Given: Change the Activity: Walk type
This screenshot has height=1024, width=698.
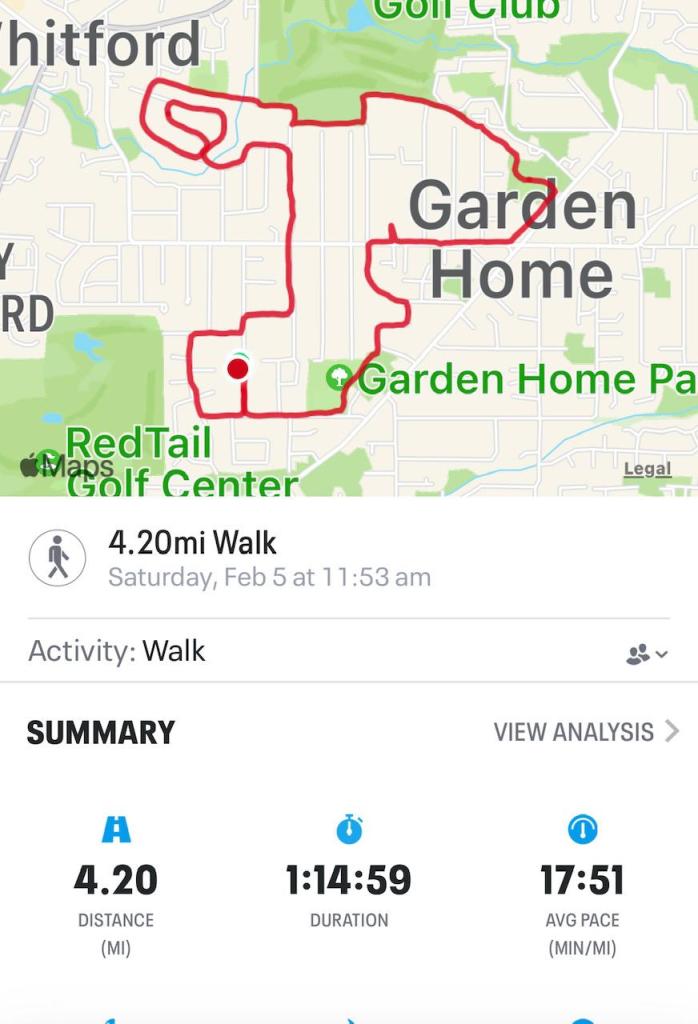Looking at the screenshot, I should (x=117, y=651).
